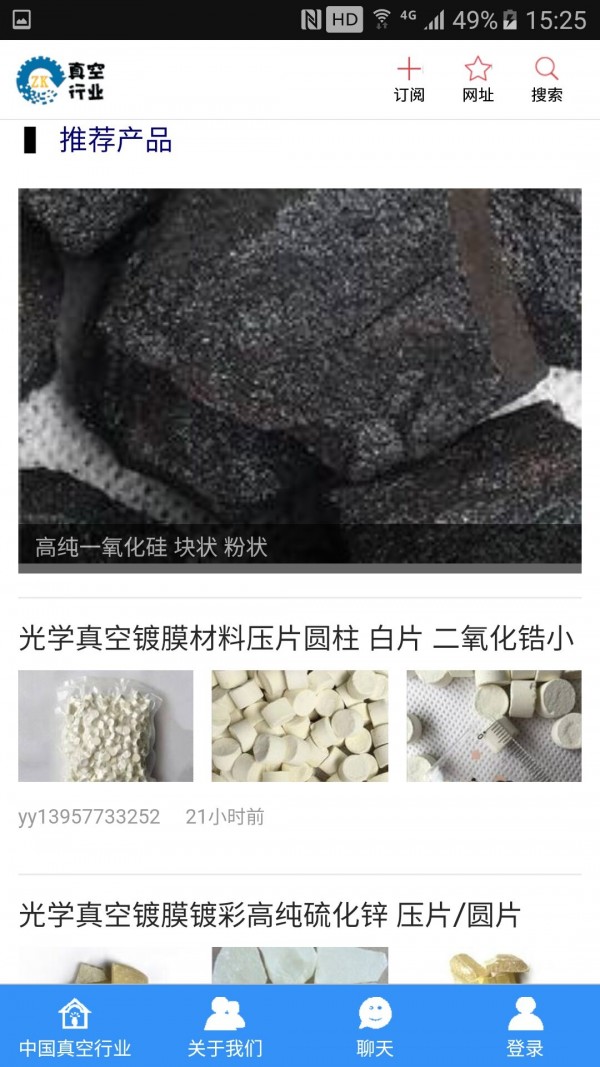Open listing 光学真空镀膜镀彩高纯硫化锌 压片/圆片

point(270,914)
